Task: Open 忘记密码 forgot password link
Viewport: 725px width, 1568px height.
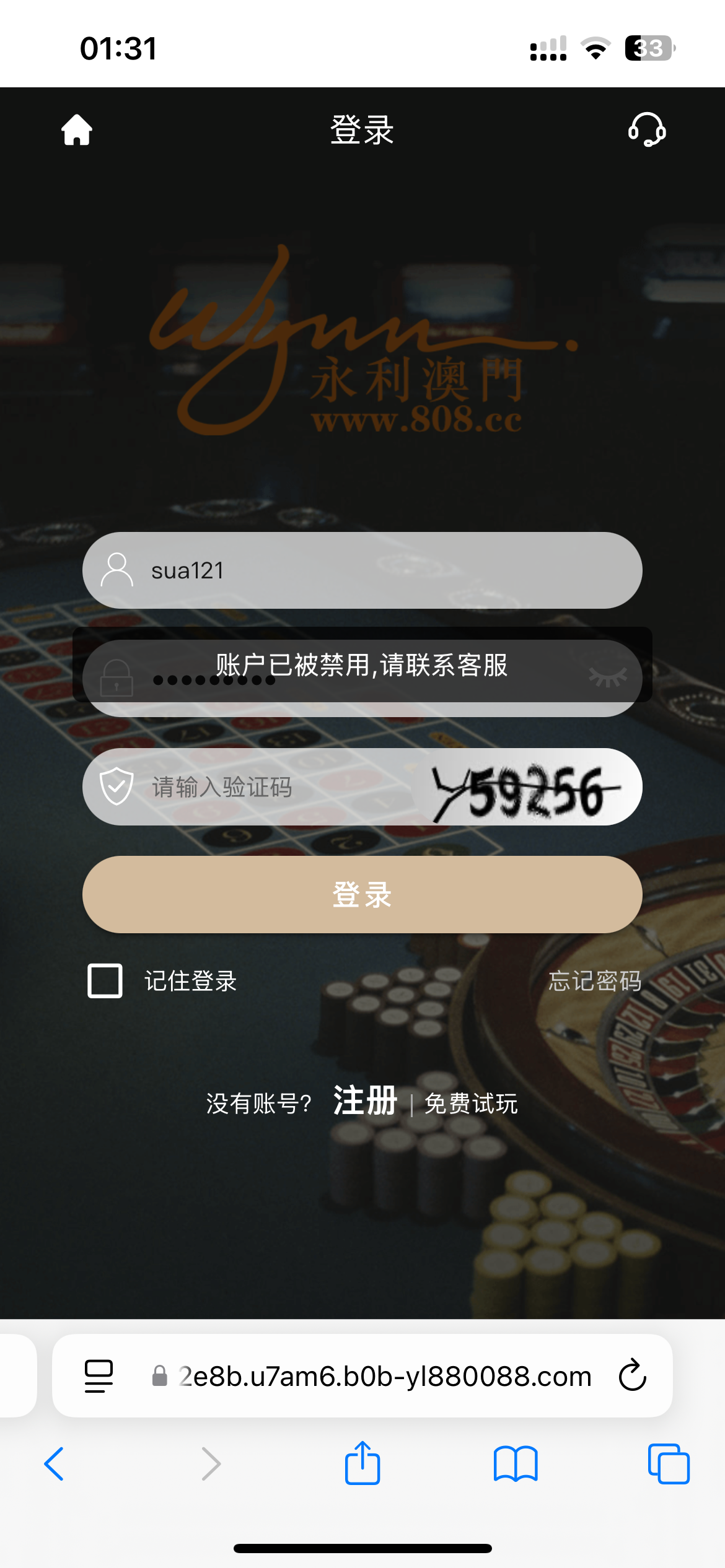Action: tap(594, 981)
